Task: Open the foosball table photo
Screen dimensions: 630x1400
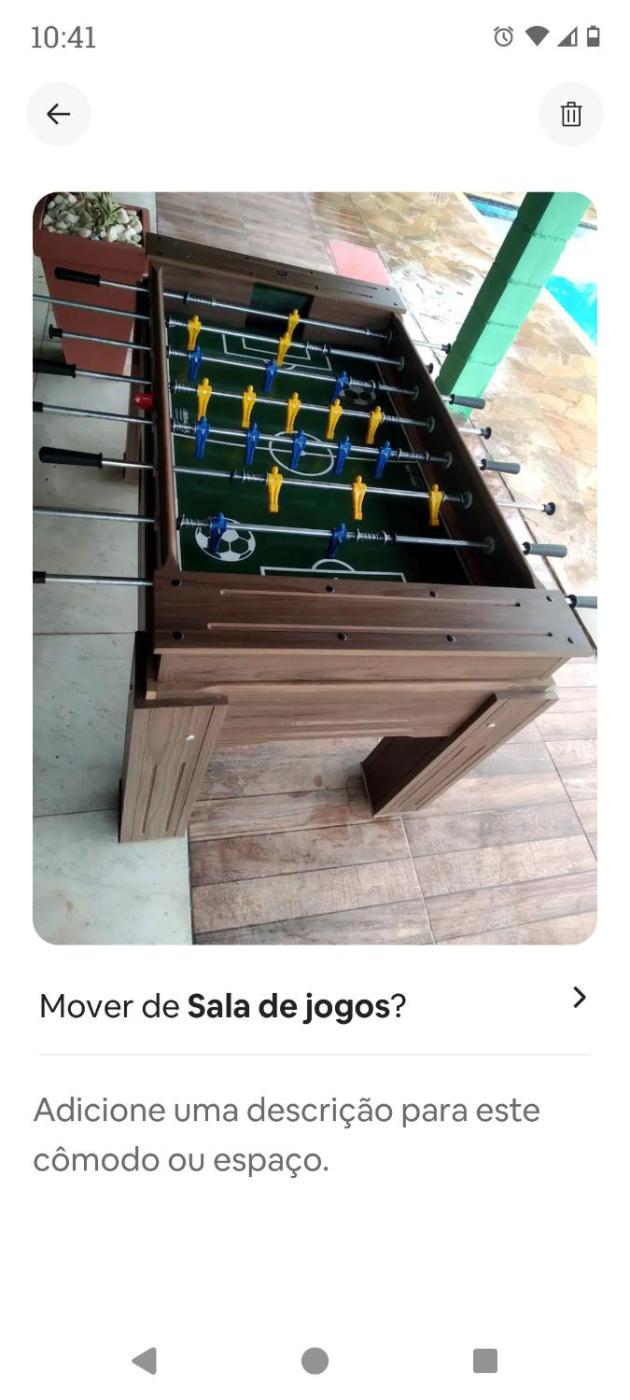Action: (315, 568)
